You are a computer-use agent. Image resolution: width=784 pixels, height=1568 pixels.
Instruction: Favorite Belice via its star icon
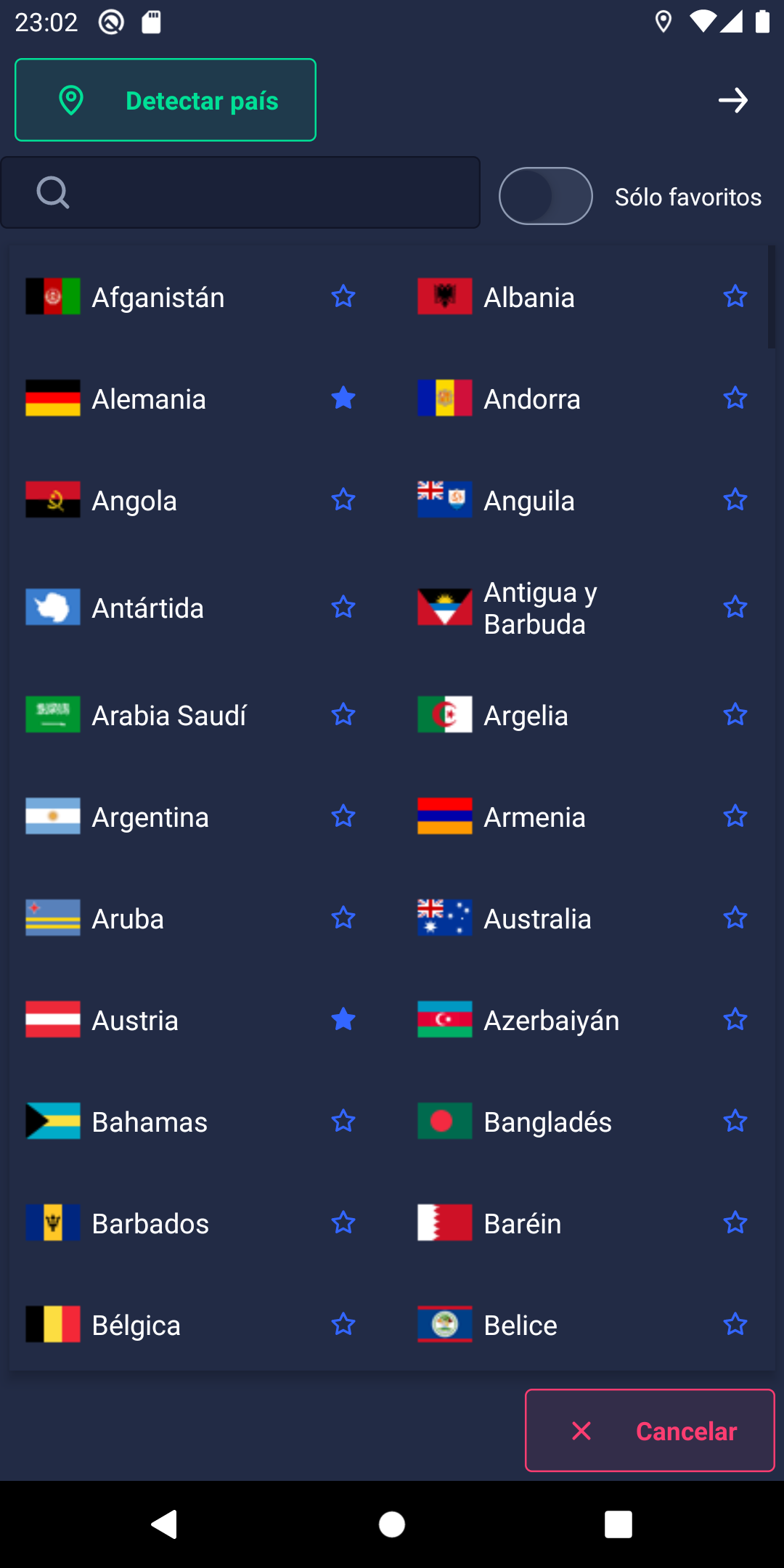coord(735,1324)
